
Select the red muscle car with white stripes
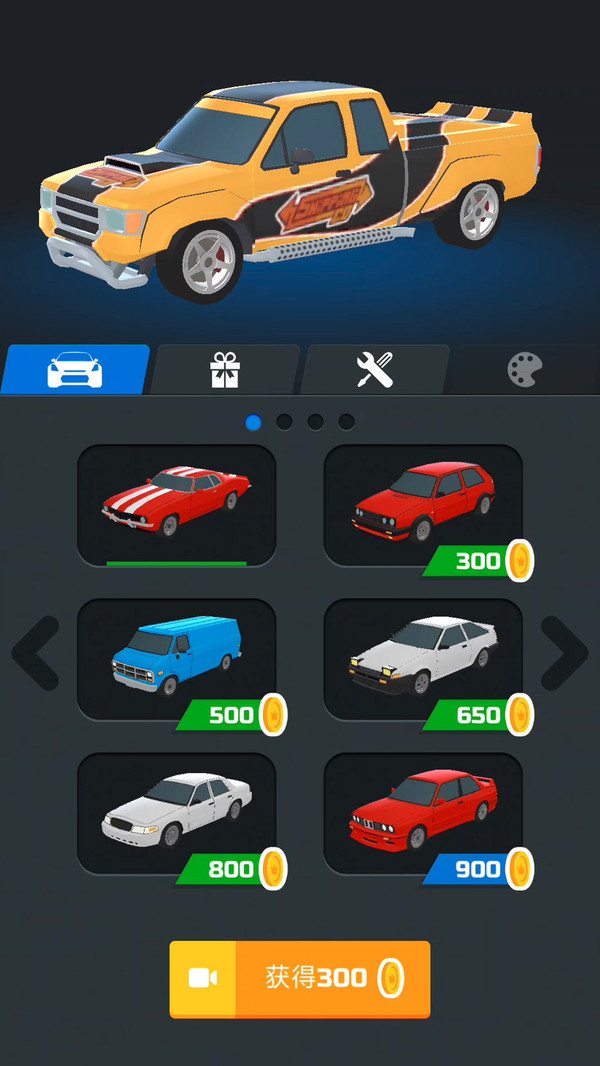tap(176, 505)
